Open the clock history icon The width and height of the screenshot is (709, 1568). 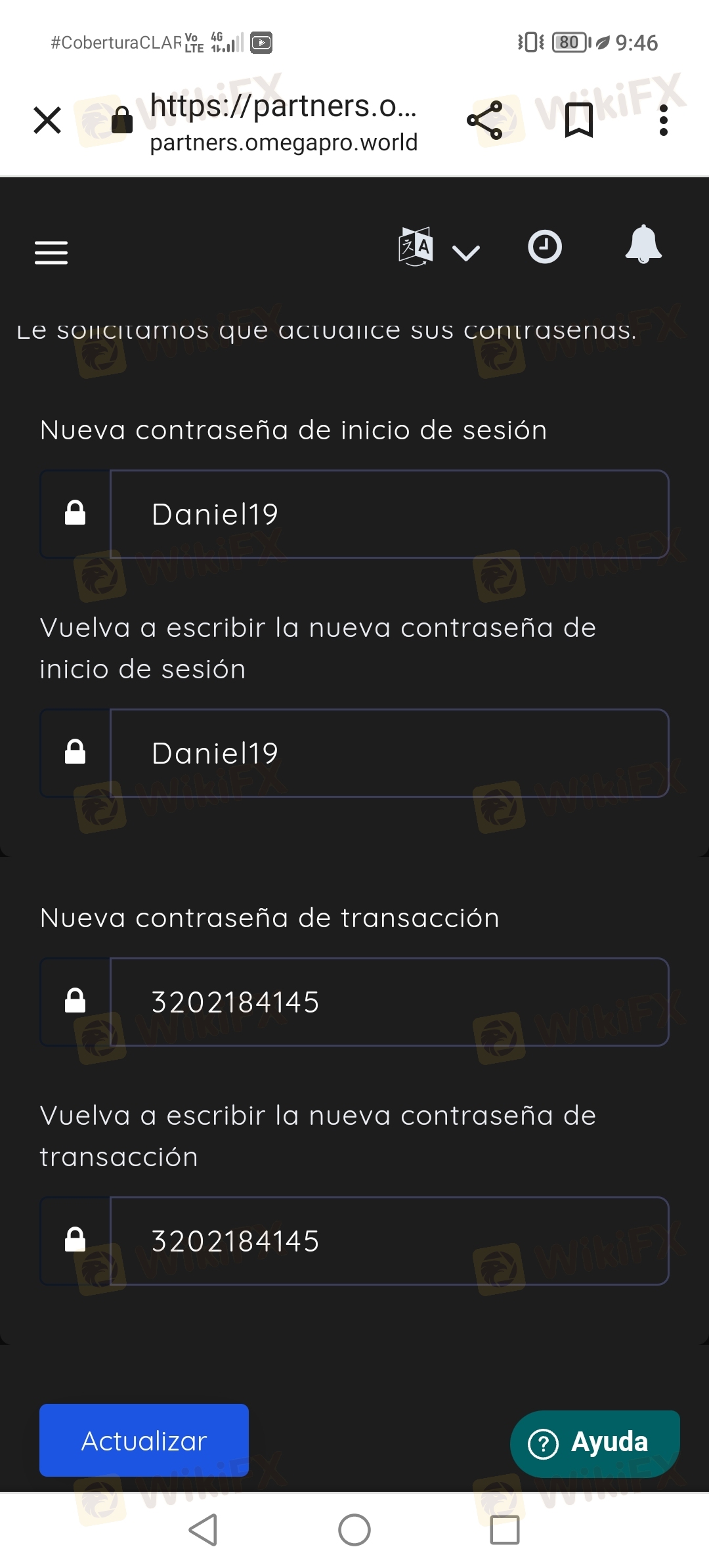pyautogui.click(x=545, y=247)
